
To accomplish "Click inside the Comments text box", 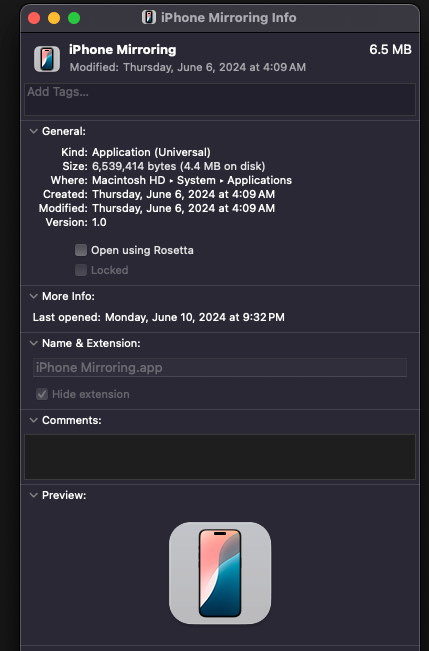I will pos(220,457).
